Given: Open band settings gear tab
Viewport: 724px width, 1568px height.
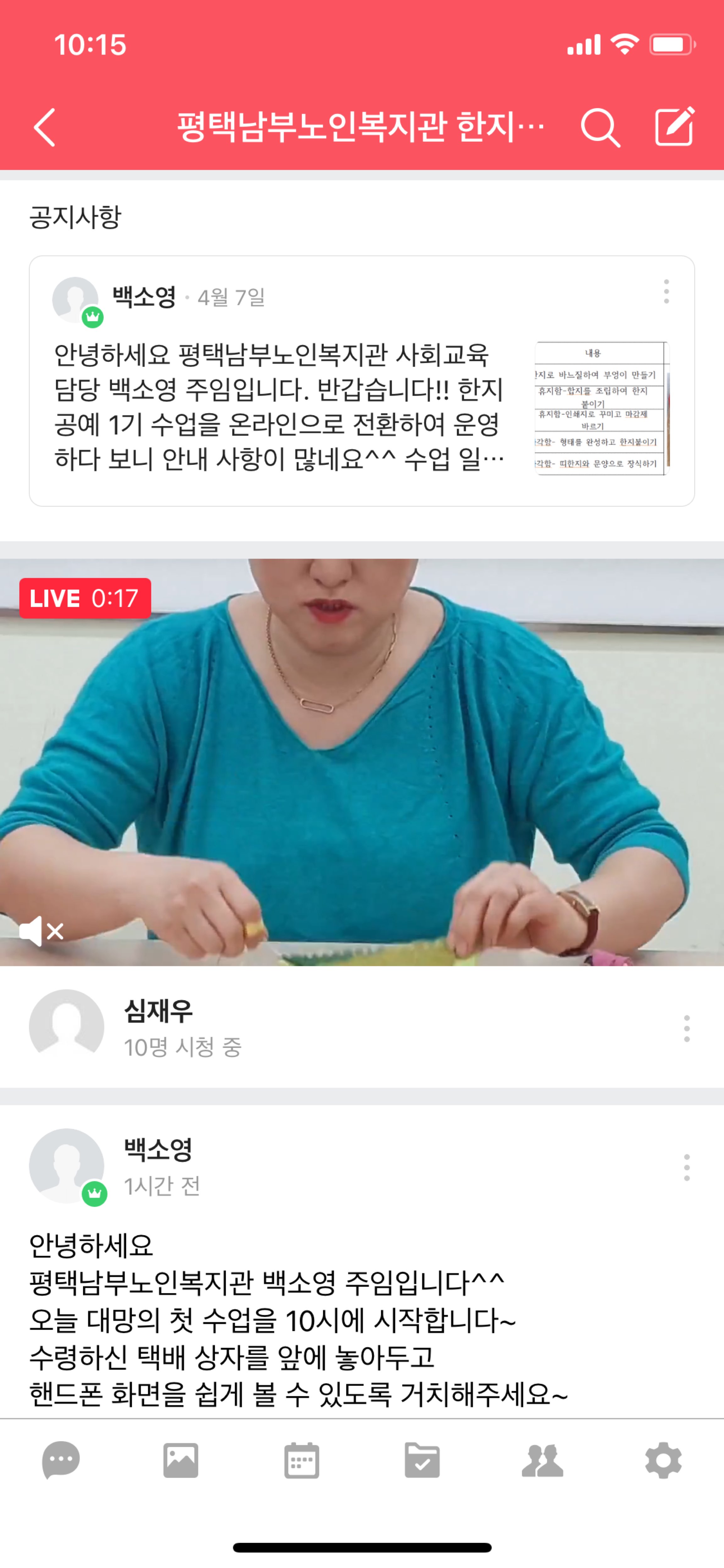Looking at the screenshot, I should tap(662, 1460).
